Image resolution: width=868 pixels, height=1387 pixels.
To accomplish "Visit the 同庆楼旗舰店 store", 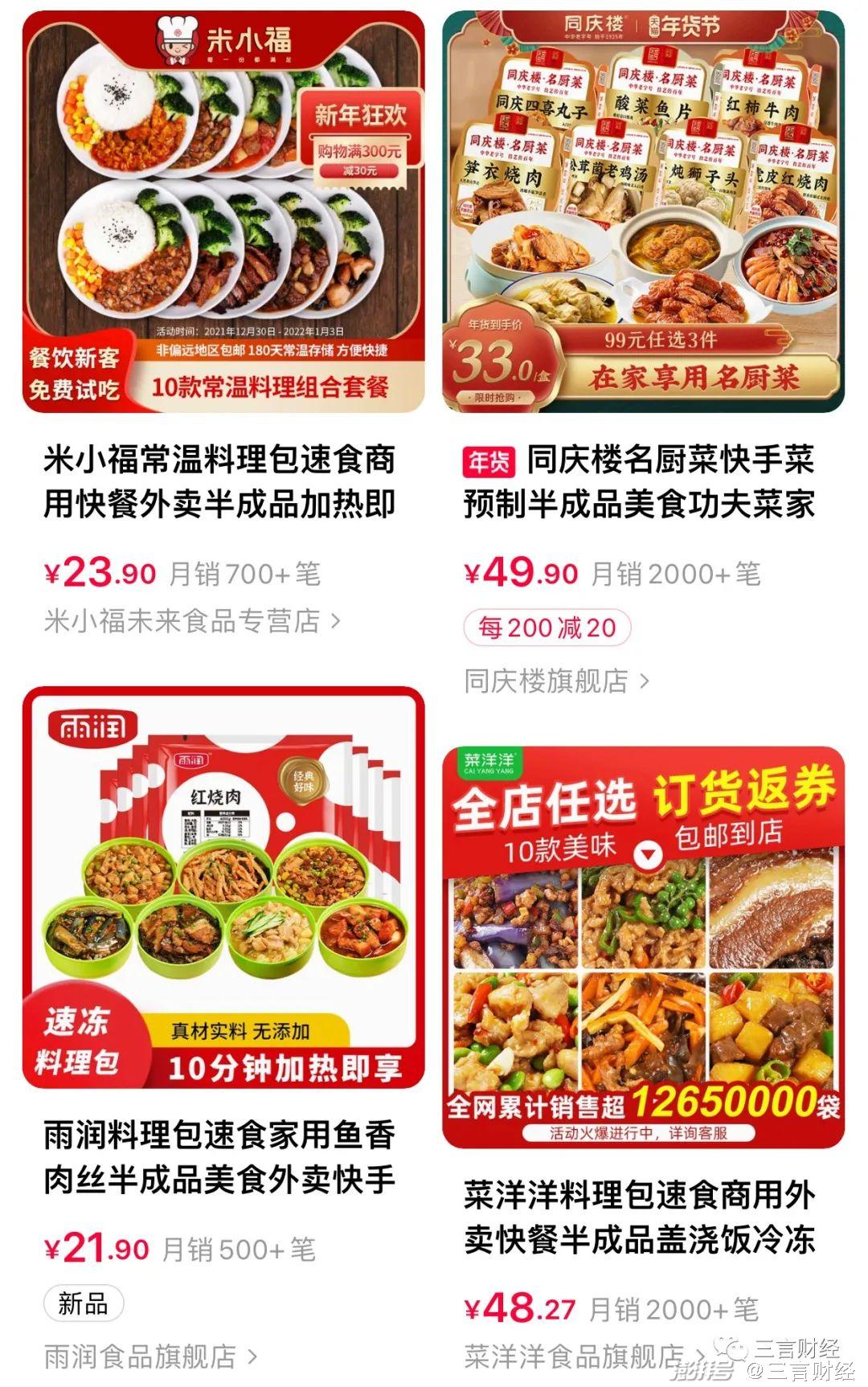I will tap(556, 681).
